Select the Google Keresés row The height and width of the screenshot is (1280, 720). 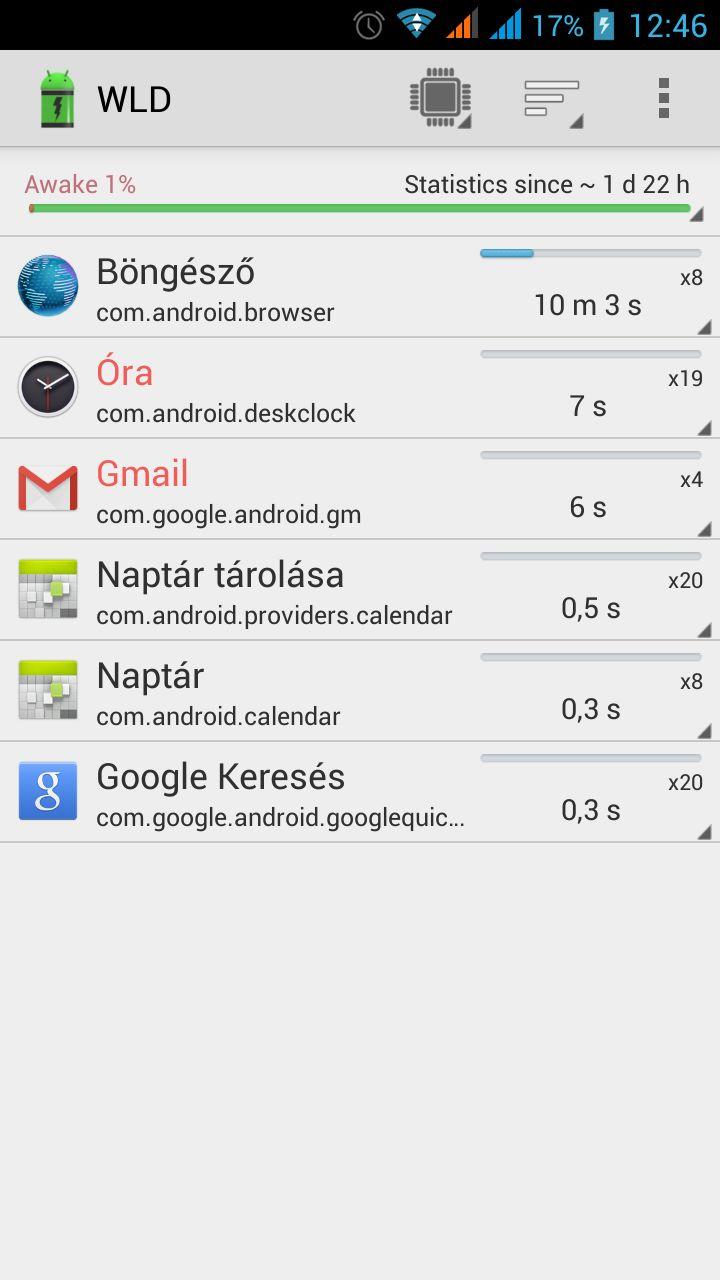[x=360, y=792]
